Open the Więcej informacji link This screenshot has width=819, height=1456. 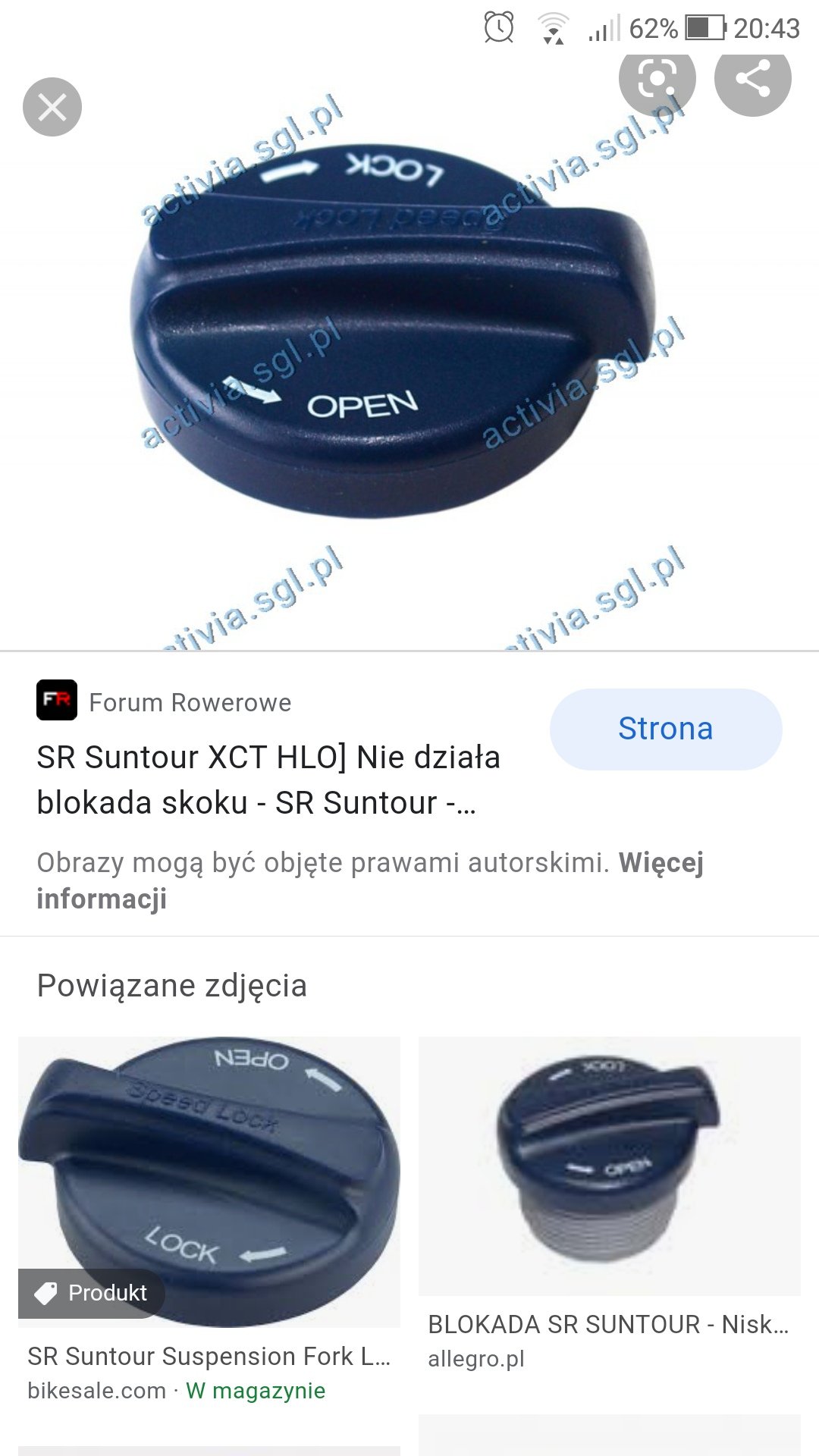coord(370,880)
